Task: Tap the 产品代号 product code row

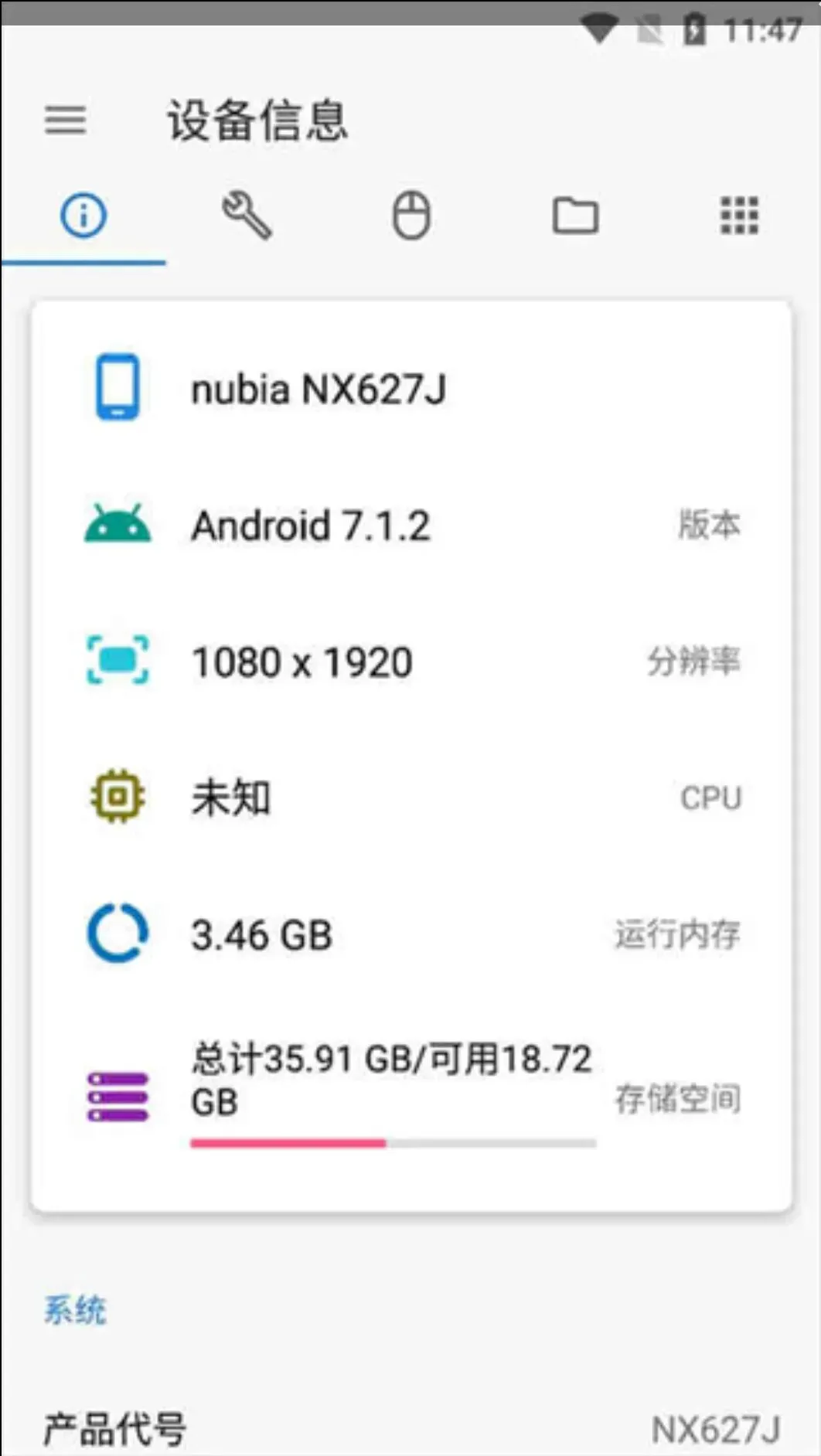Action: (x=411, y=1429)
